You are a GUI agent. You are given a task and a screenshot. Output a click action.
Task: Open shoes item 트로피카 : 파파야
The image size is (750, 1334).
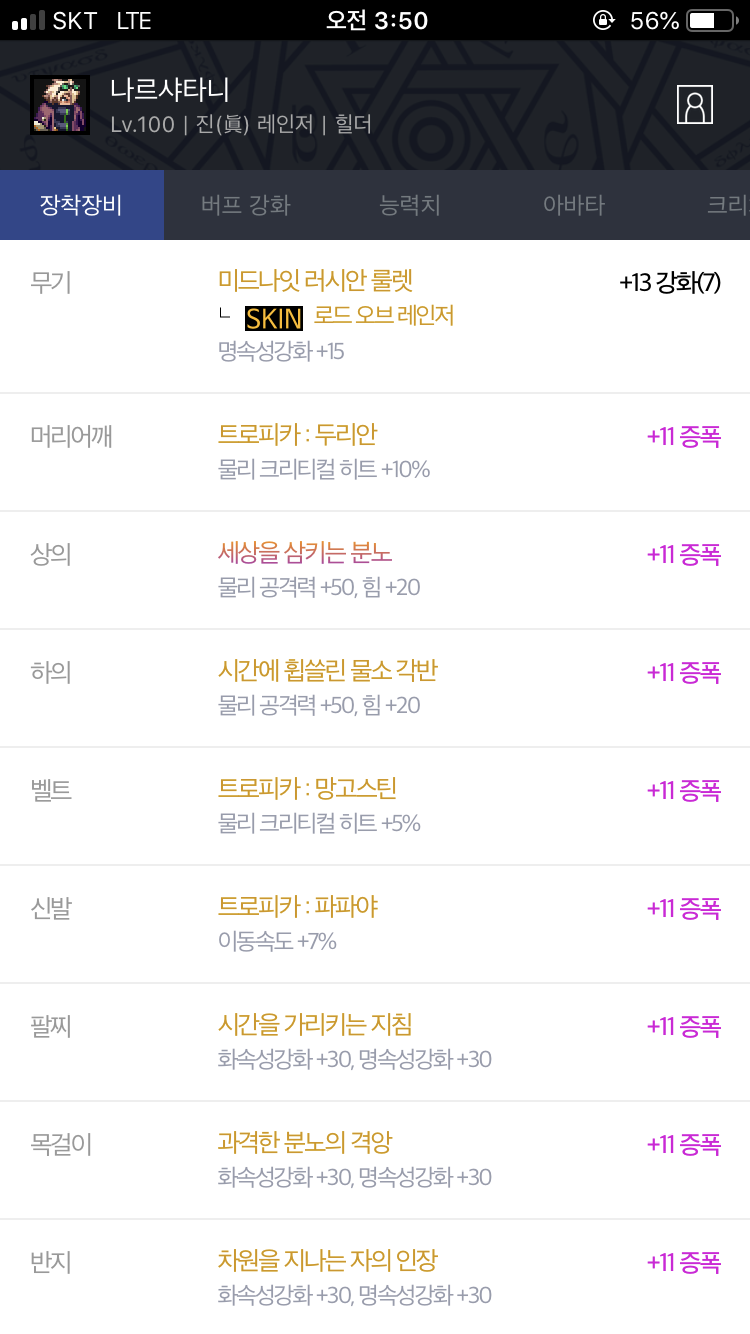298,907
